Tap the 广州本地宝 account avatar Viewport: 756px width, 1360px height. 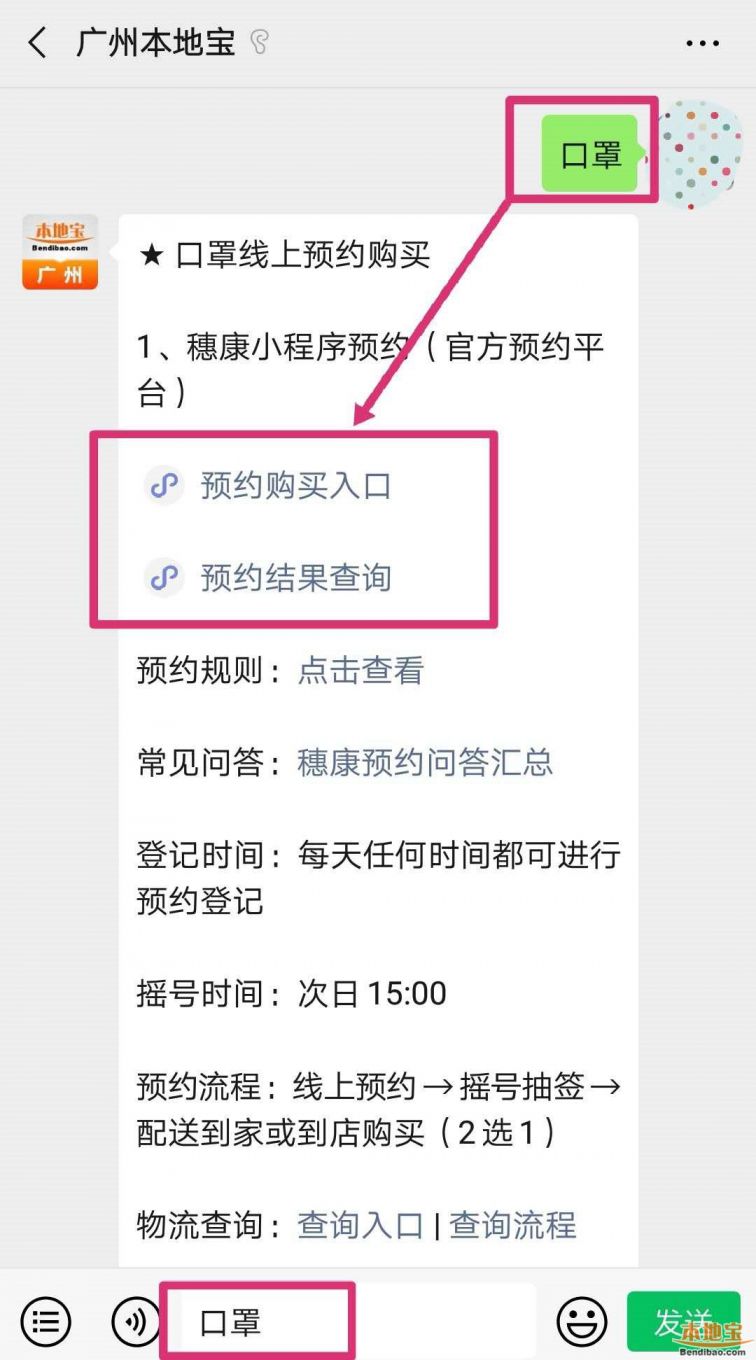pyautogui.click(x=60, y=252)
